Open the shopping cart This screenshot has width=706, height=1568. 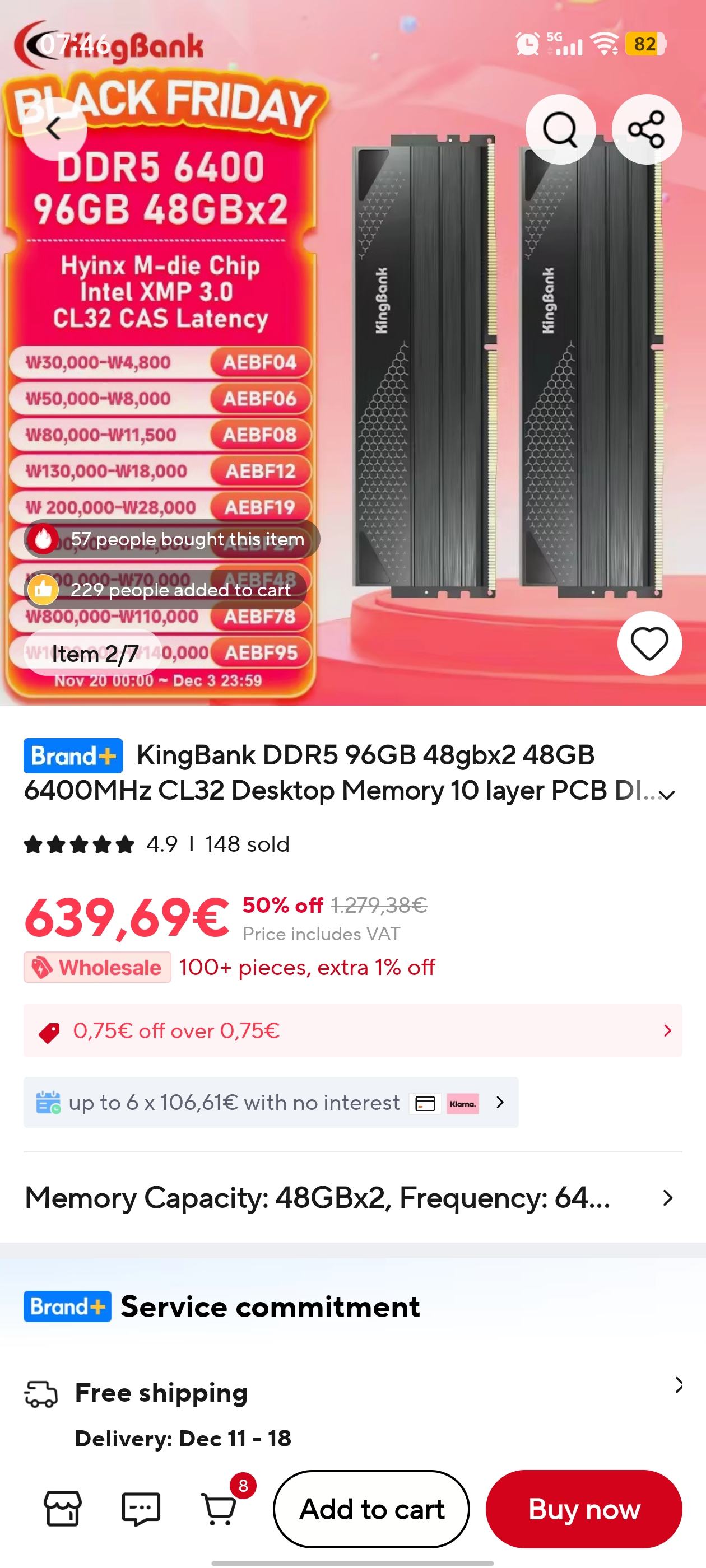click(x=219, y=1509)
